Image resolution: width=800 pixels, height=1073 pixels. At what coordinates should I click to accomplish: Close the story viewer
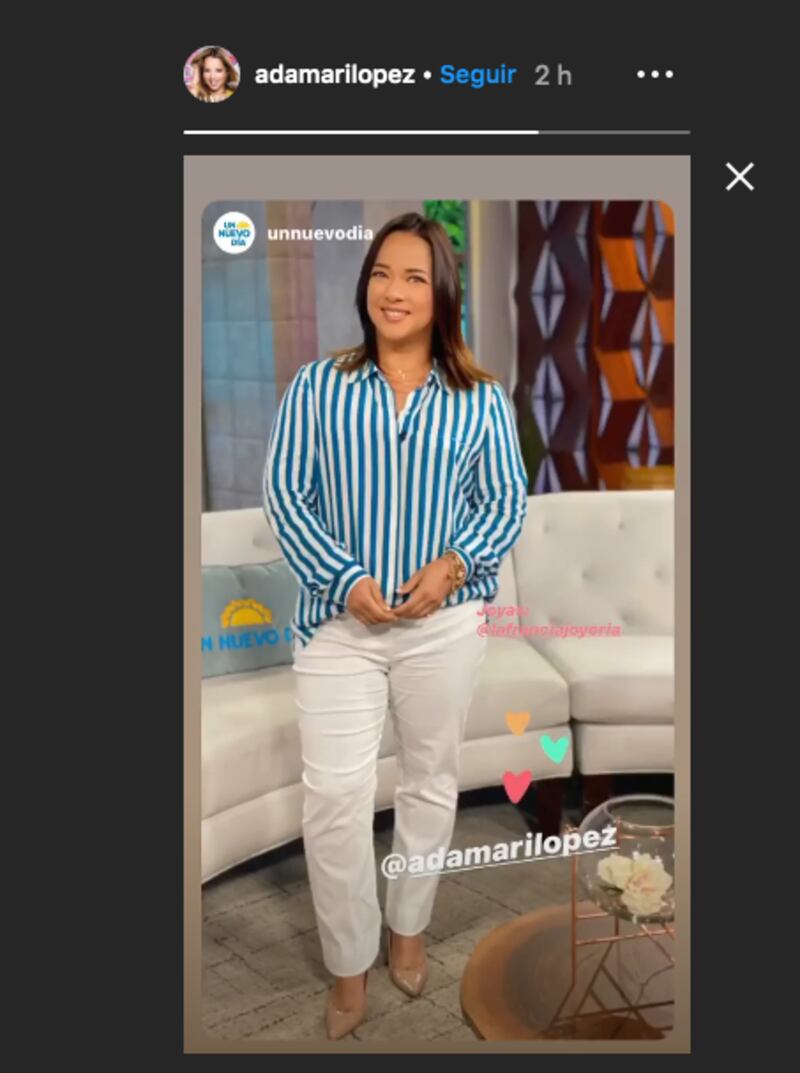click(739, 177)
